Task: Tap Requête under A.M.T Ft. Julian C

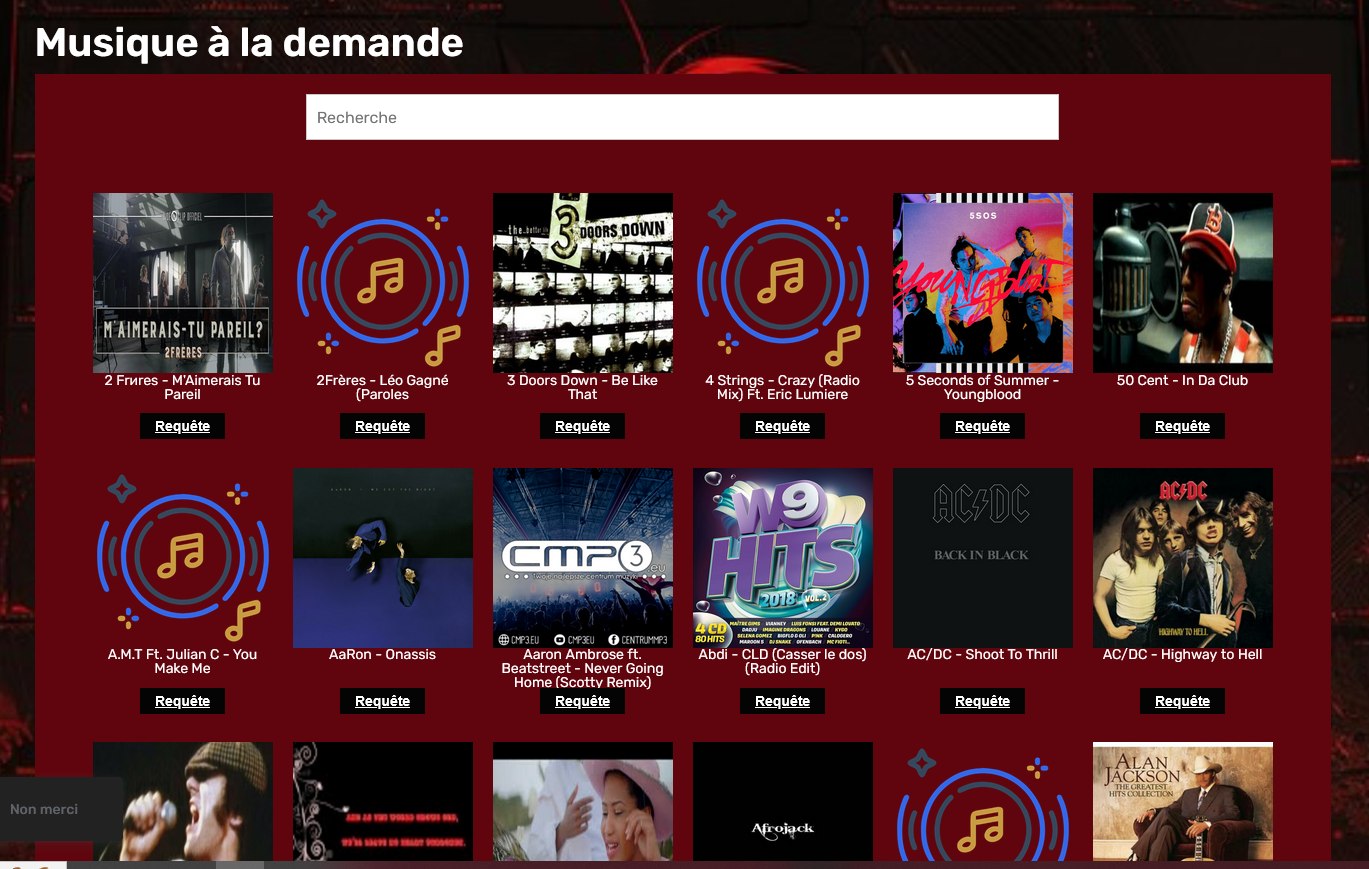Action: [182, 701]
